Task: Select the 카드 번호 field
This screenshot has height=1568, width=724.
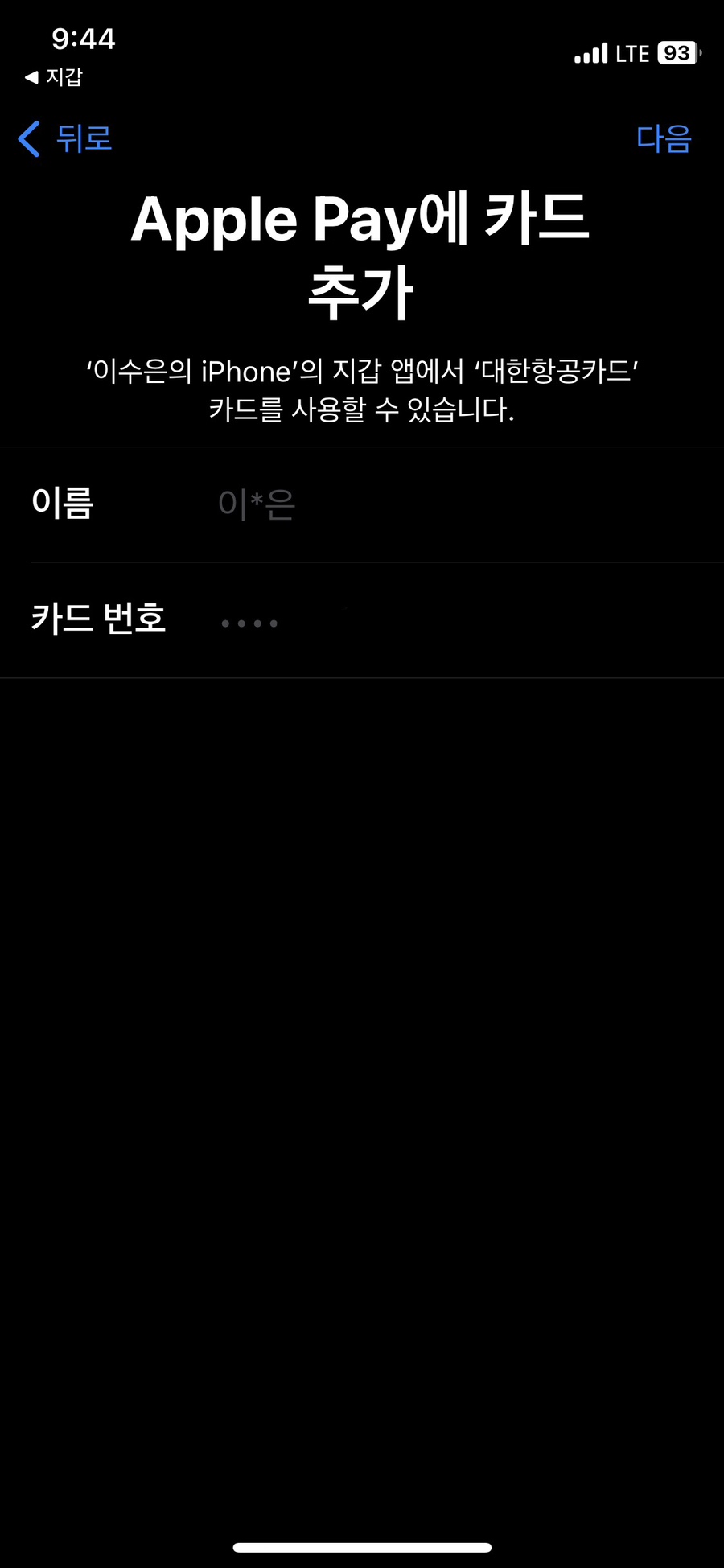Action: (362, 620)
